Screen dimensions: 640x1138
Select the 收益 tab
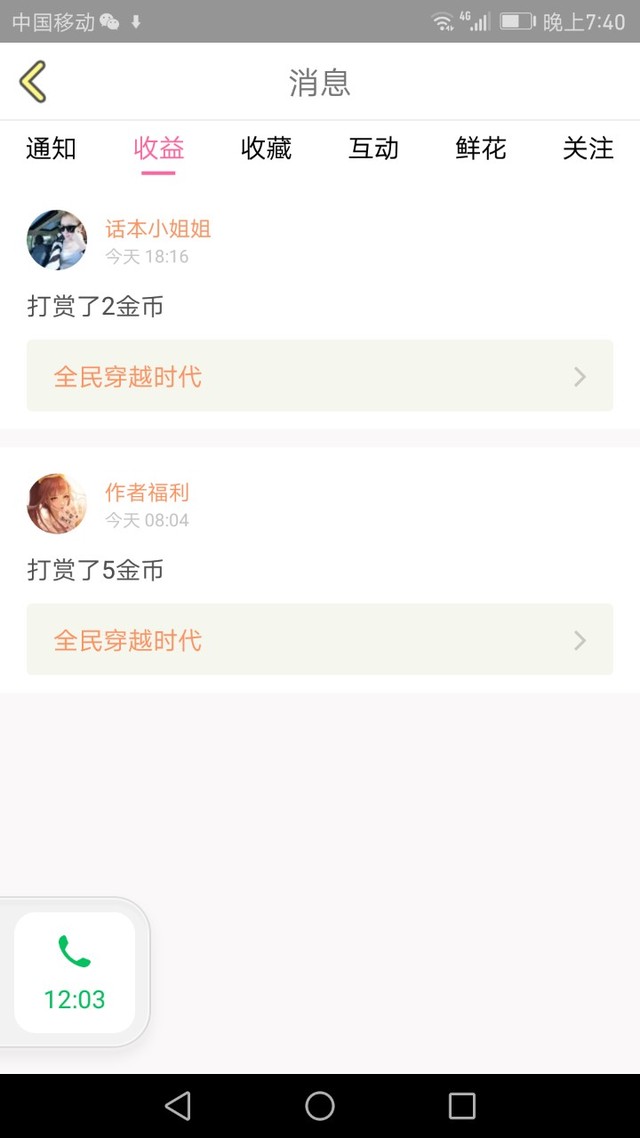[158, 149]
